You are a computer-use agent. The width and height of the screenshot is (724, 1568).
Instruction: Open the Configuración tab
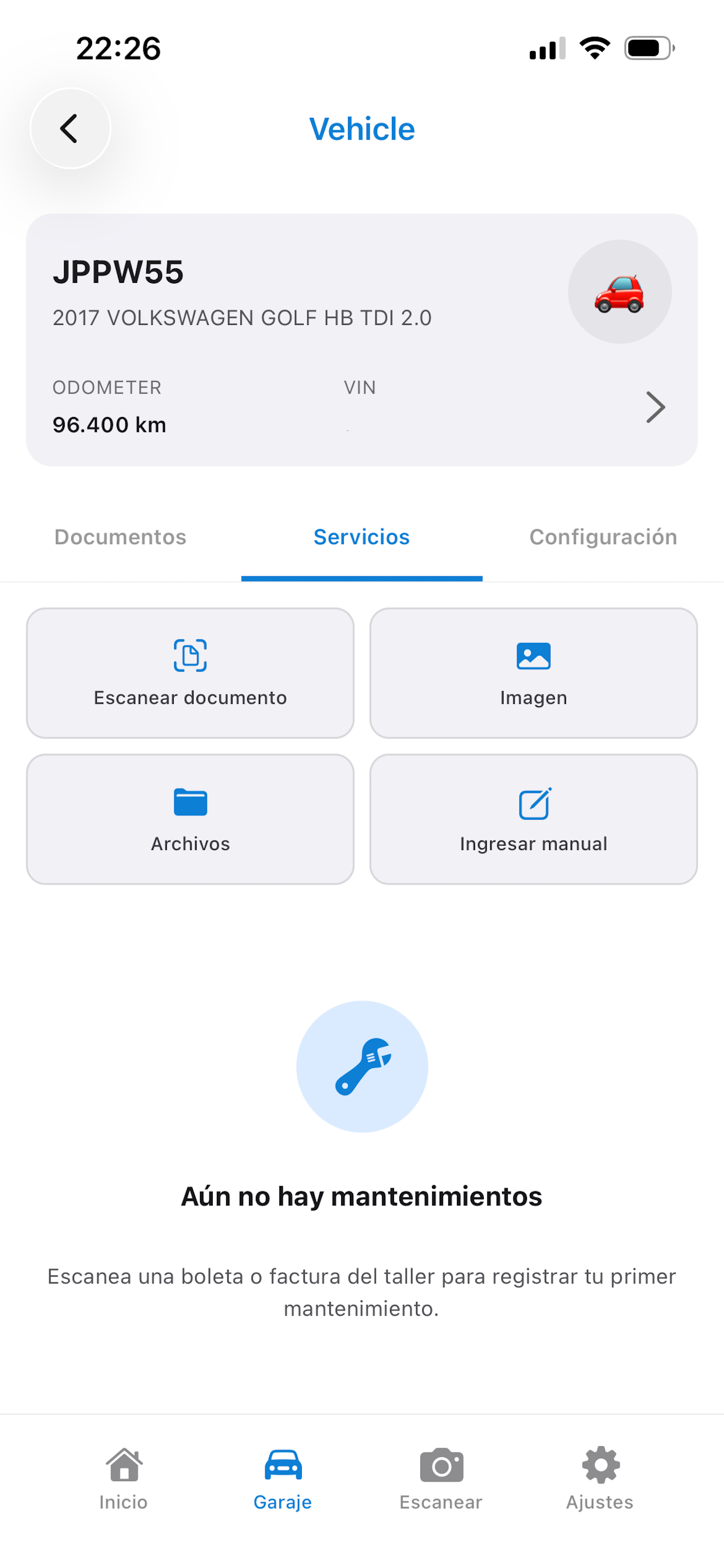tap(603, 537)
